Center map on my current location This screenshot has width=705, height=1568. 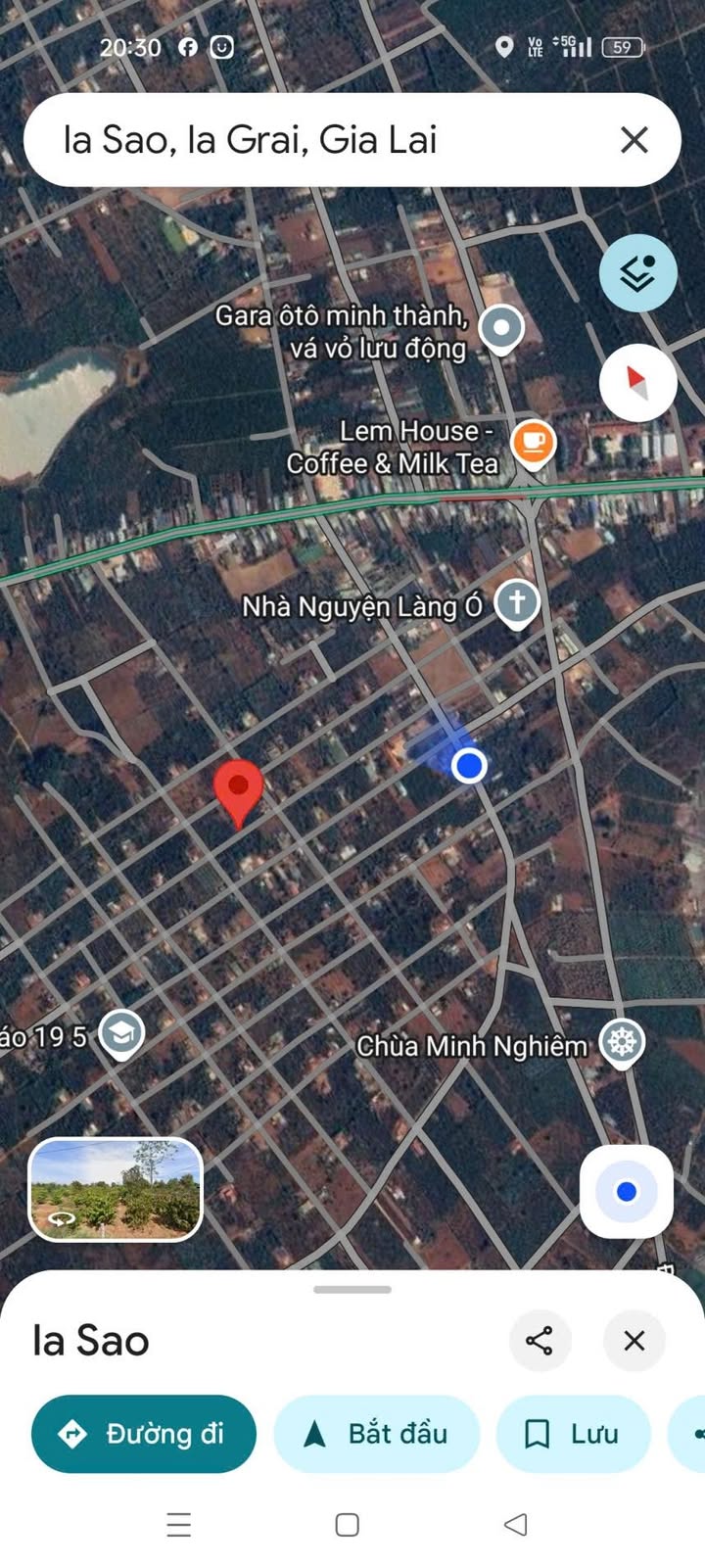(626, 1191)
